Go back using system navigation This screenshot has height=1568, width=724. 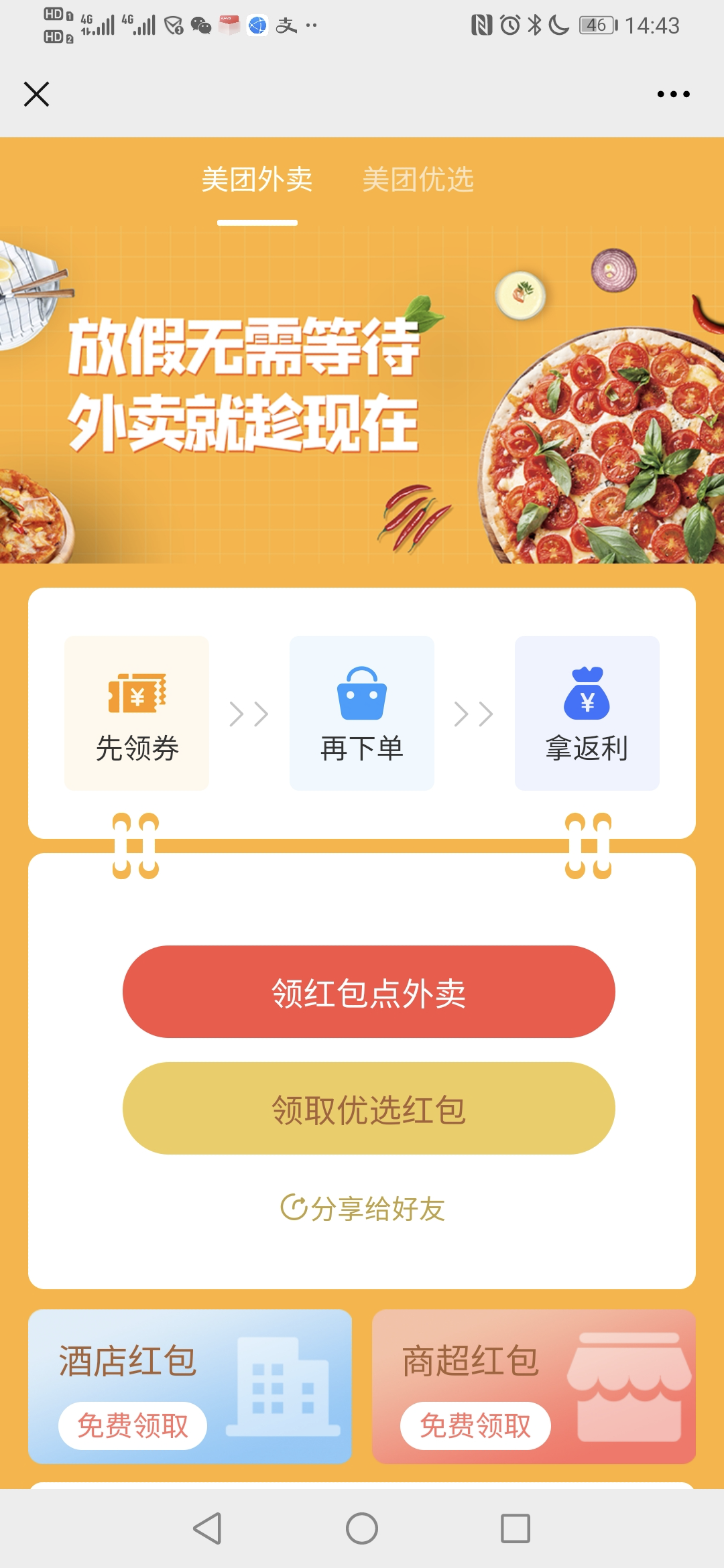(207, 1528)
